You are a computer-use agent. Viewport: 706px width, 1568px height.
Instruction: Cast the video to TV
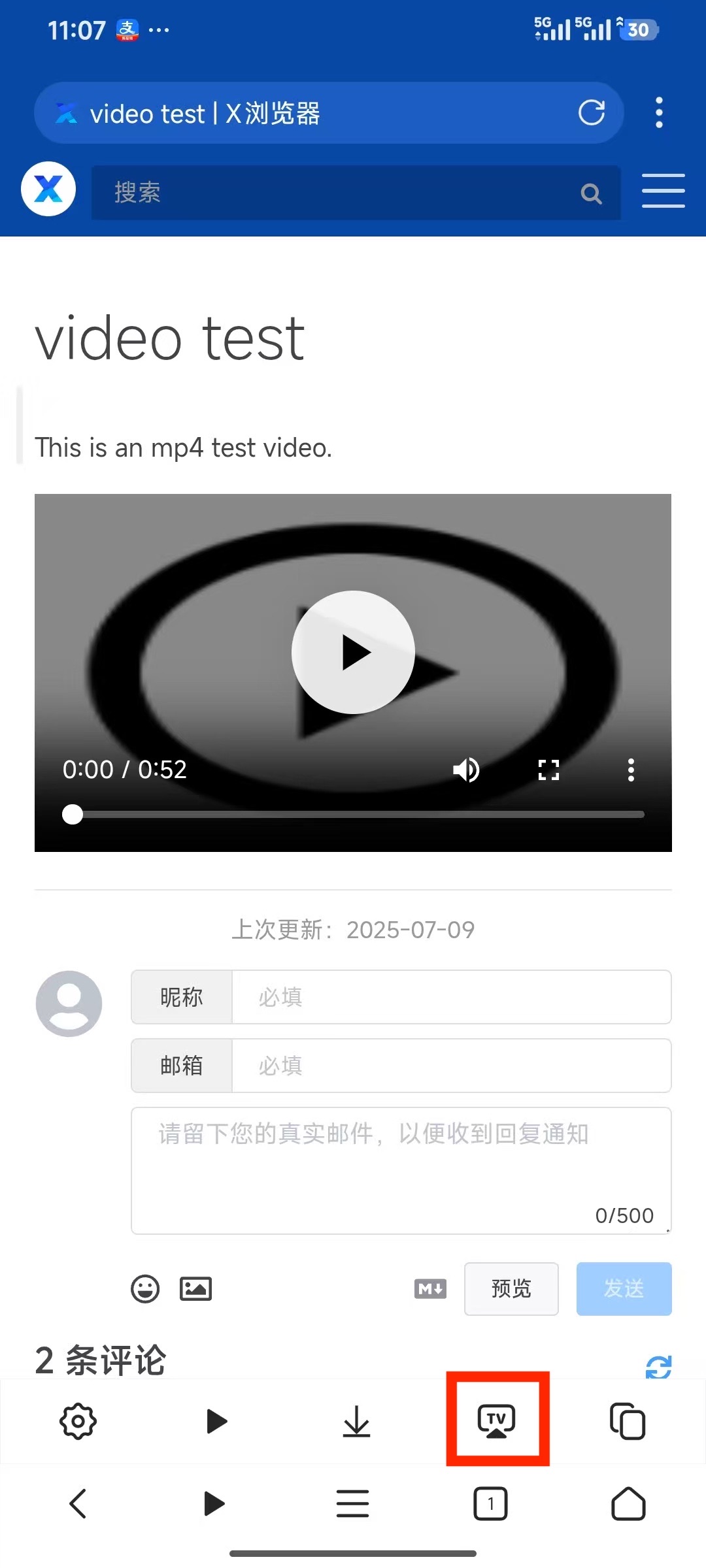coord(497,1421)
